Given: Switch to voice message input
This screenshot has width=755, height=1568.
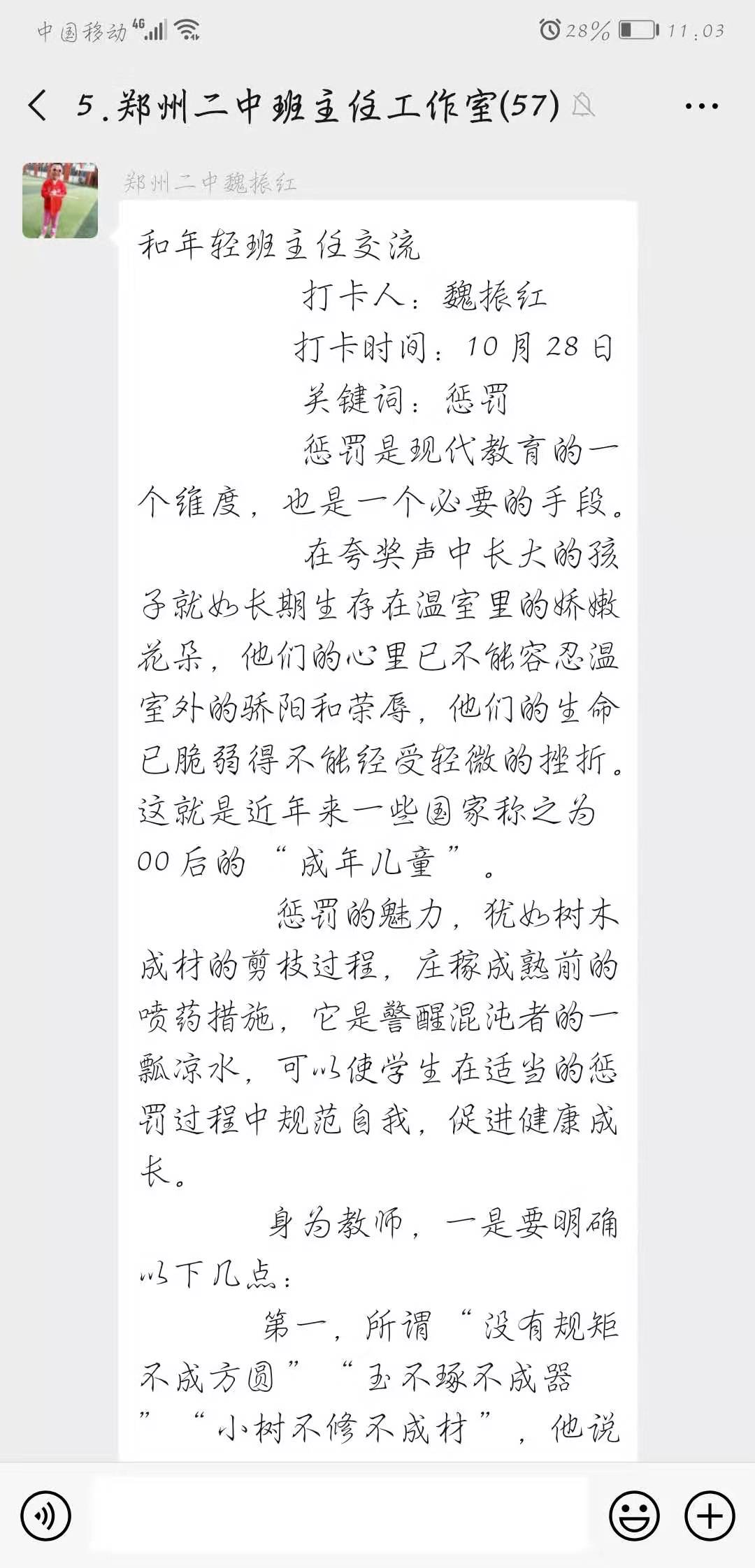Looking at the screenshot, I should click(x=46, y=1516).
